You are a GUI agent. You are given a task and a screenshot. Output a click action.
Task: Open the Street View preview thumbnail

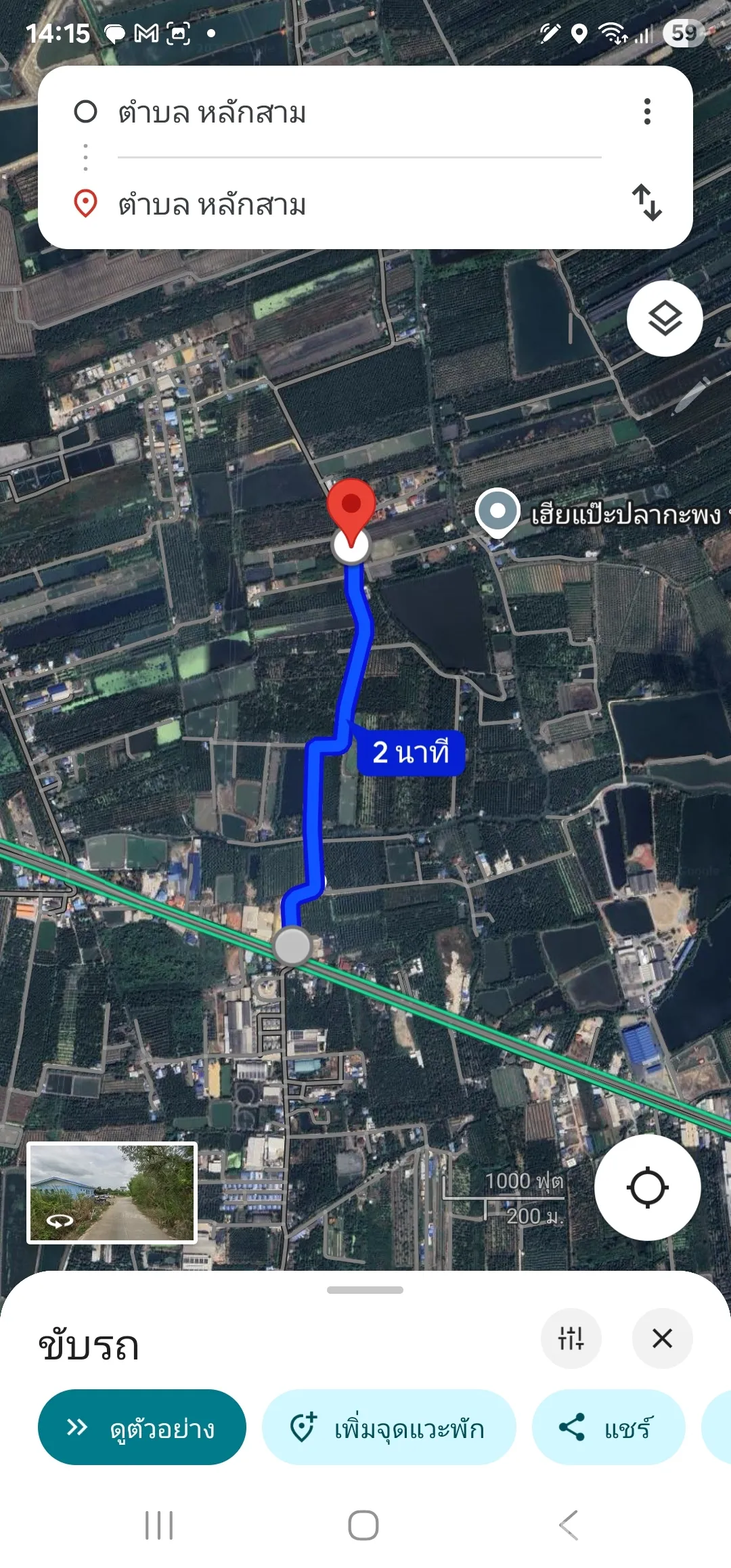(x=112, y=1193)
